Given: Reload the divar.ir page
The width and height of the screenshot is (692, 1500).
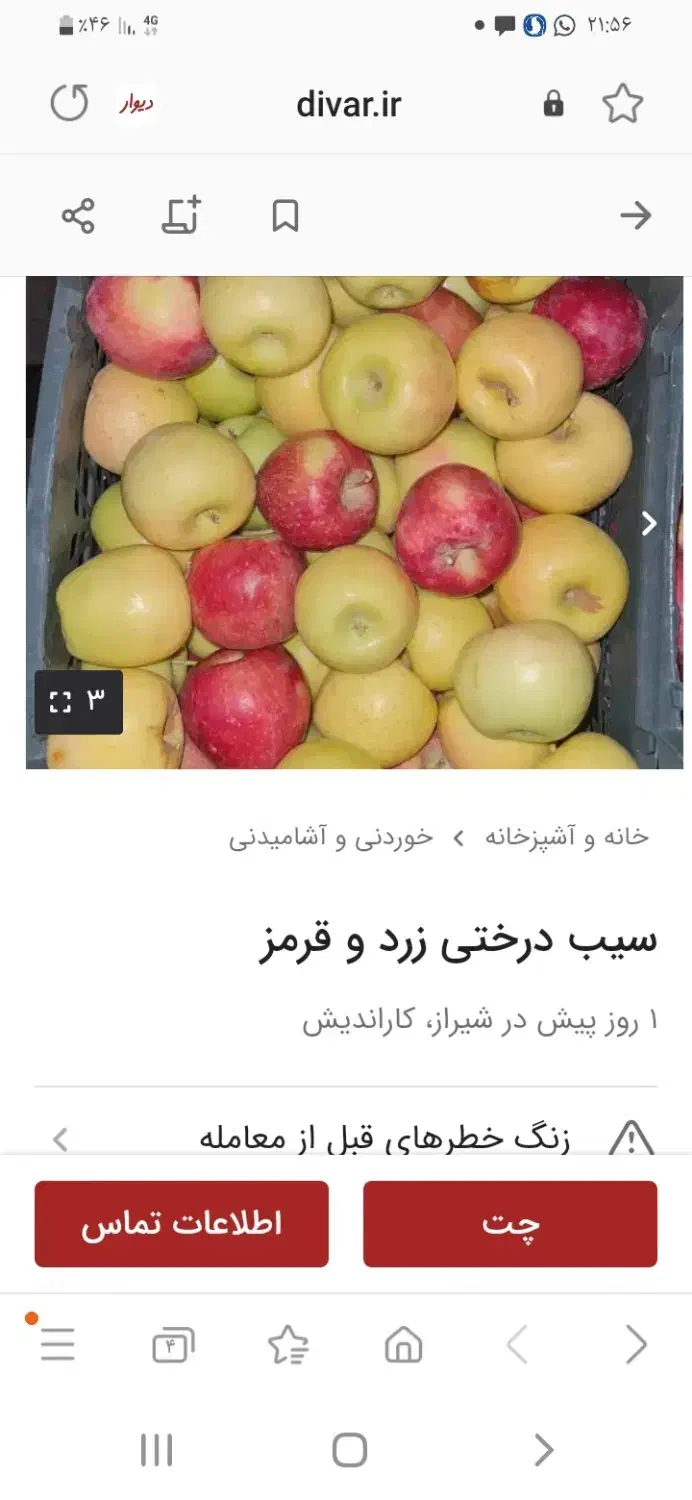Looking at the screenshot, I should 69,103.
